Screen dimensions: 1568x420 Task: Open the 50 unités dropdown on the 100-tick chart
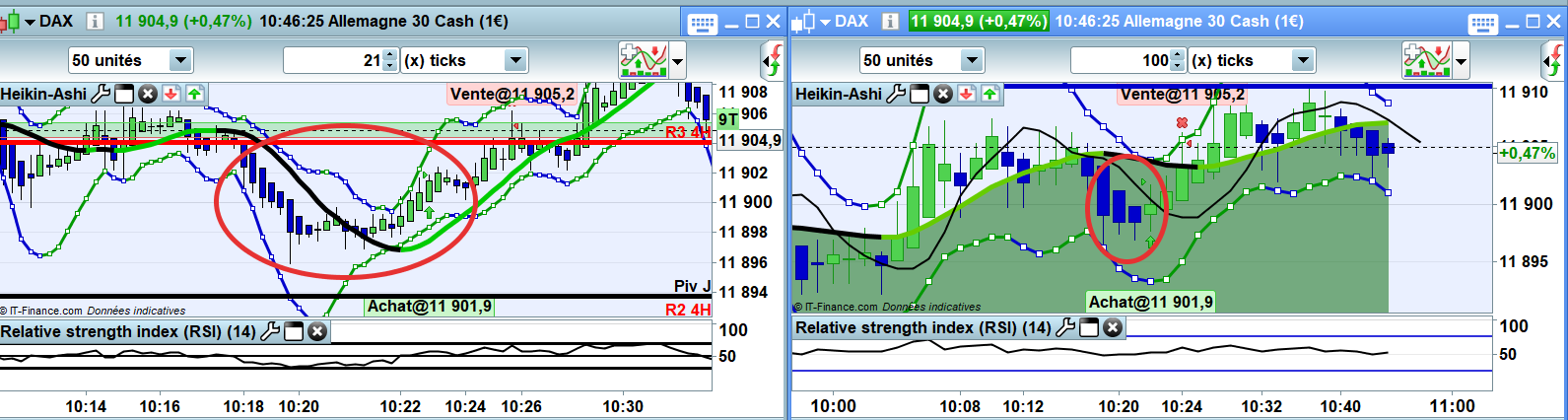point(972,60)
